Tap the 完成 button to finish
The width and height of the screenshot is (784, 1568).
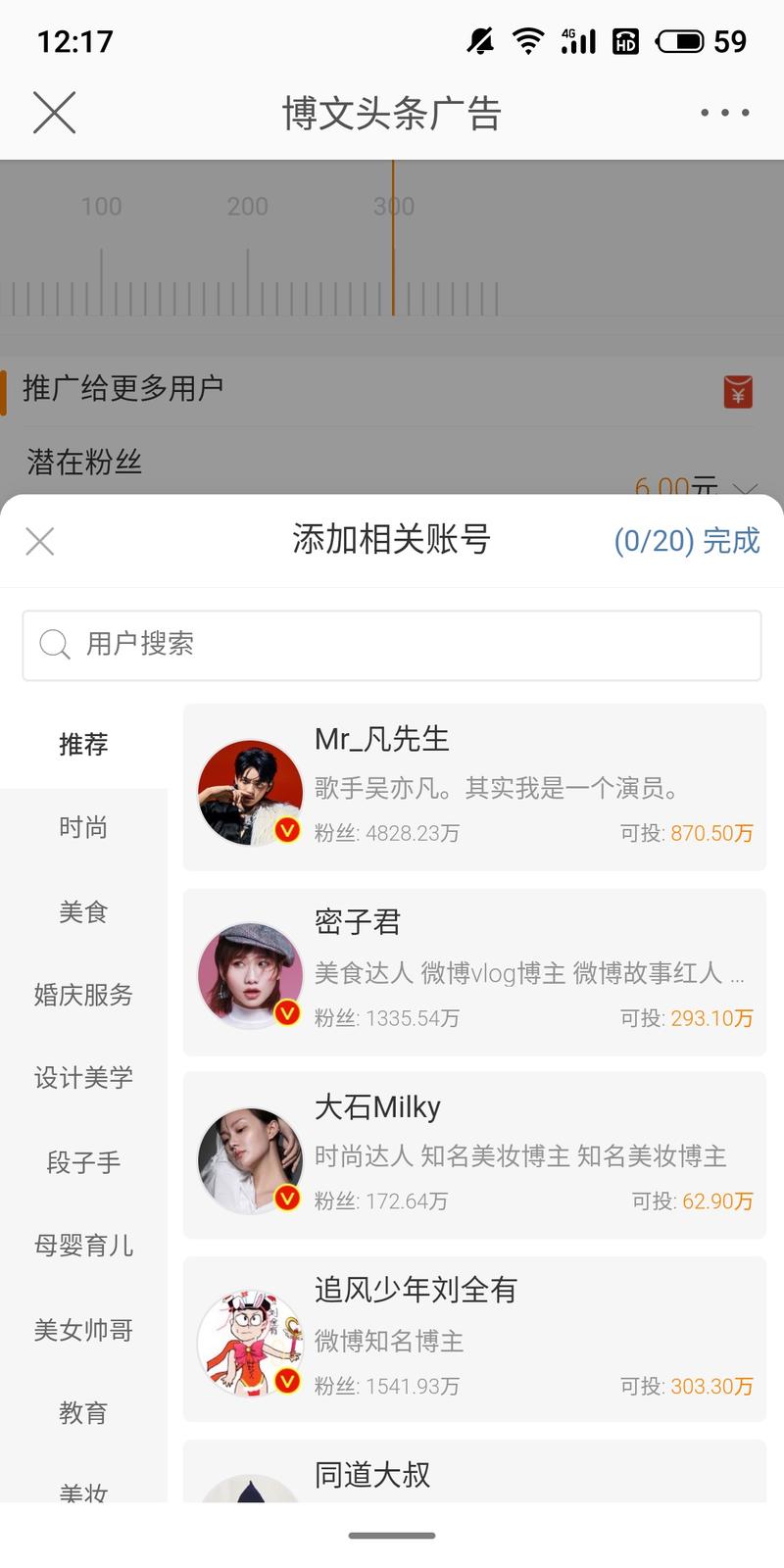(x=729, y=541)
